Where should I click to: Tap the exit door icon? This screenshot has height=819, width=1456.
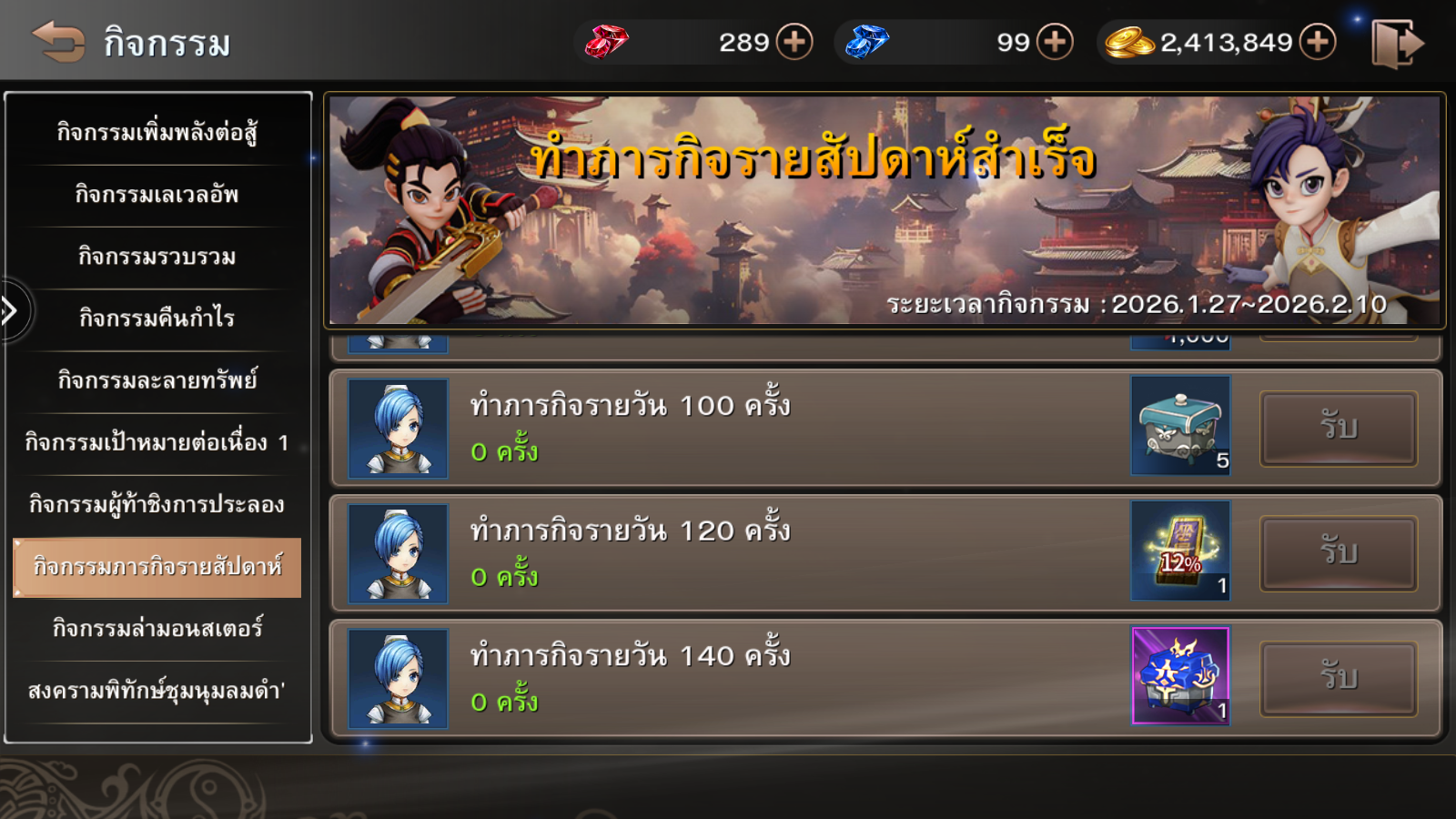(x=1396, y=44)
